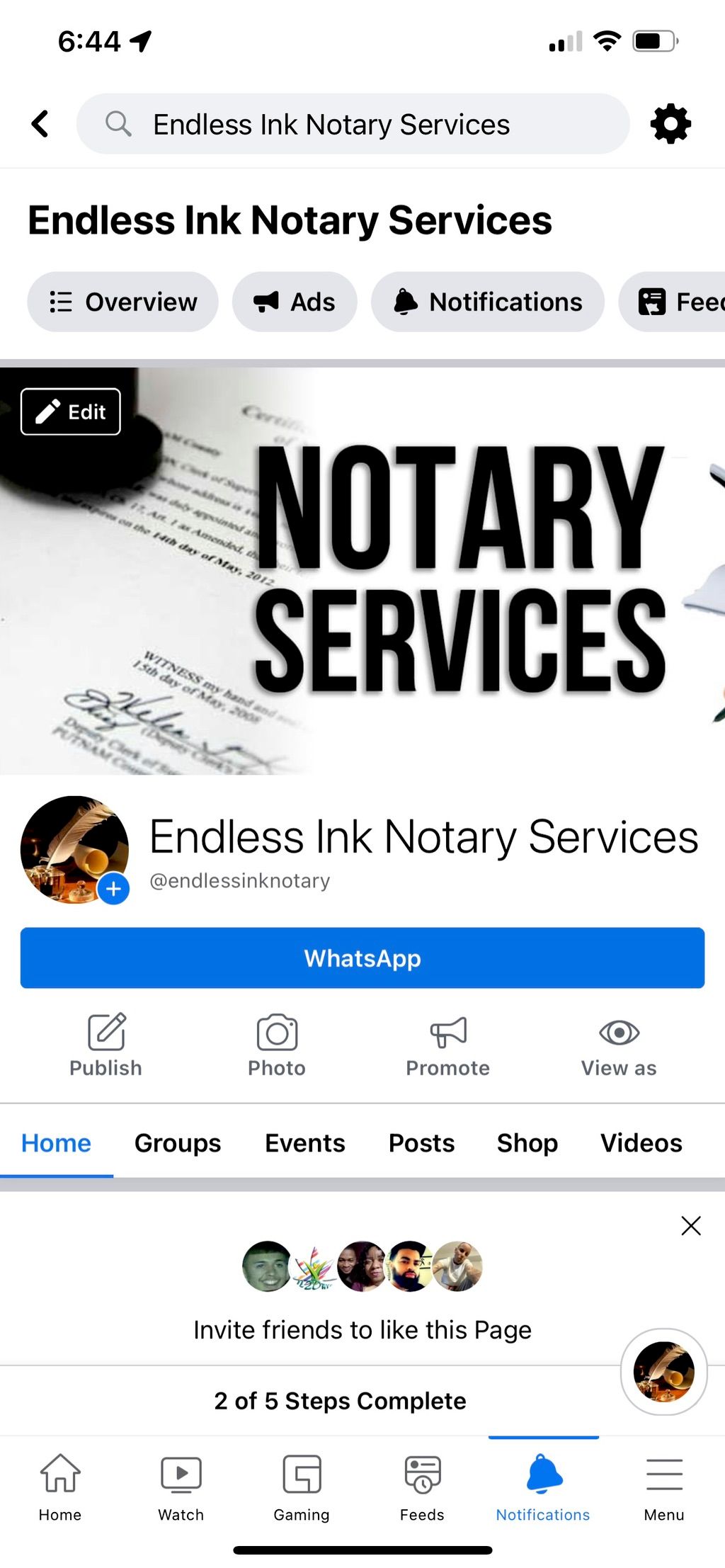Open View as option
The width and height of the screenshot is (725, 1568).
(619, 1045)
